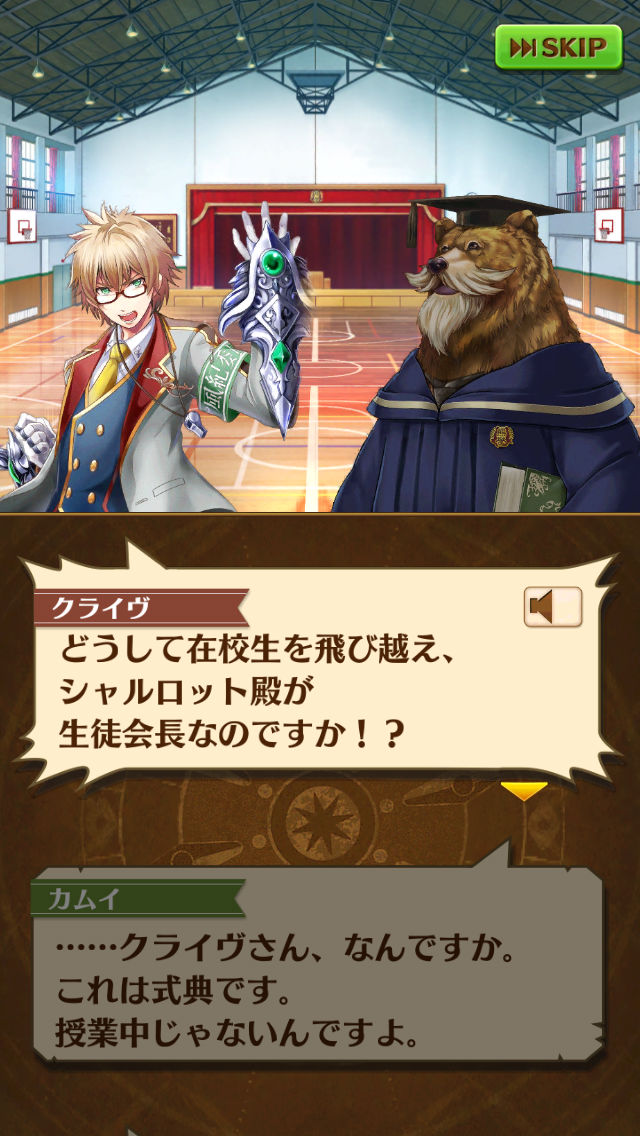640x1136 pixels.
Task: Skip the story scene with the SKIP button
Action: pyautogui.click(x=558, y=47)
